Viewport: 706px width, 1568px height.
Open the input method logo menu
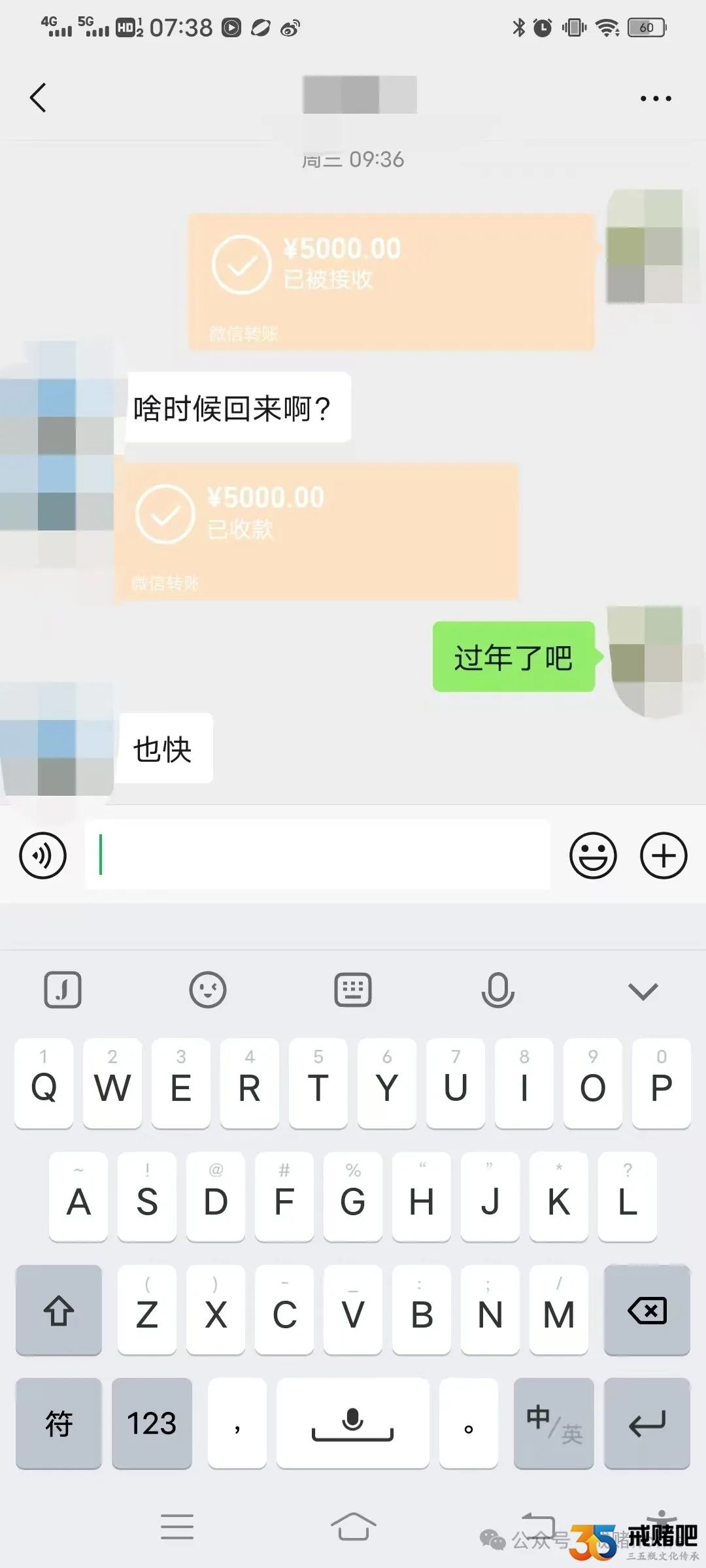[63, 990]
